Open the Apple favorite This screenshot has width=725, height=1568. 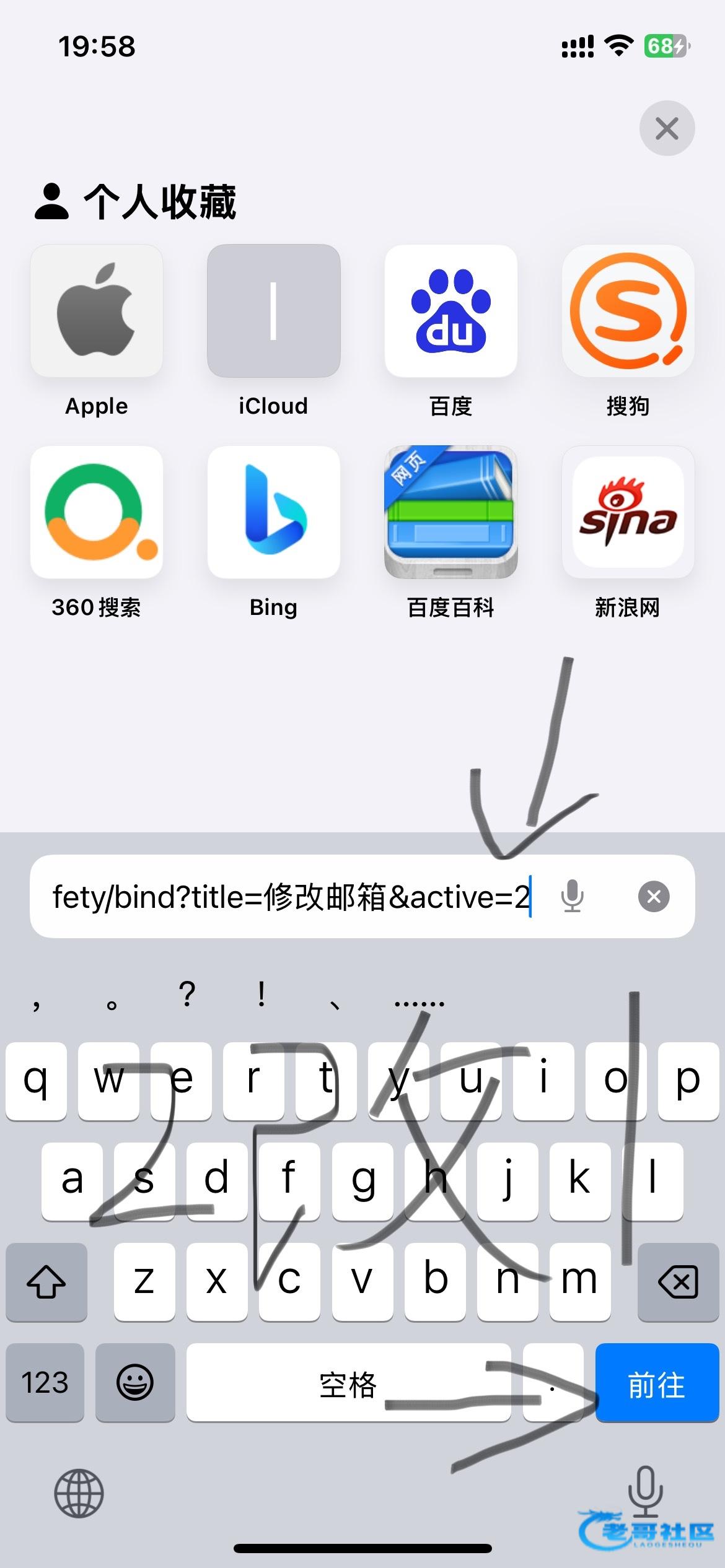[97, 311]
